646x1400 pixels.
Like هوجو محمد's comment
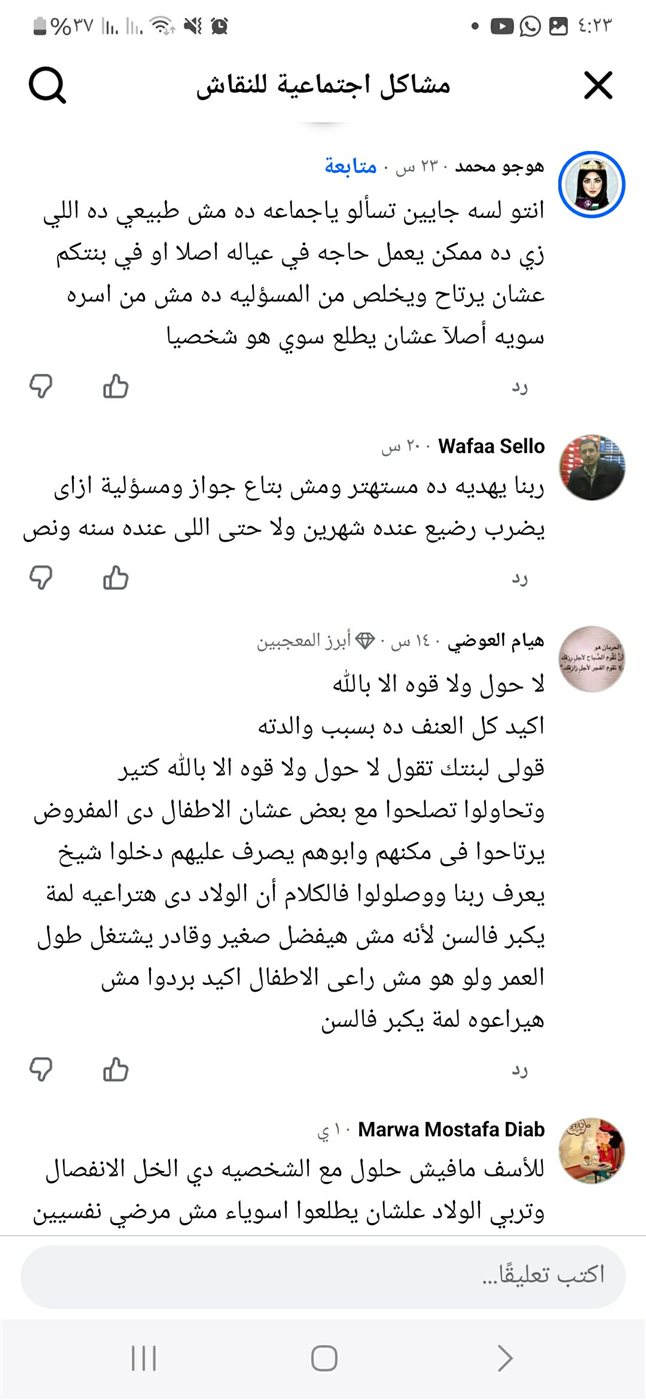tap(116, 386)
